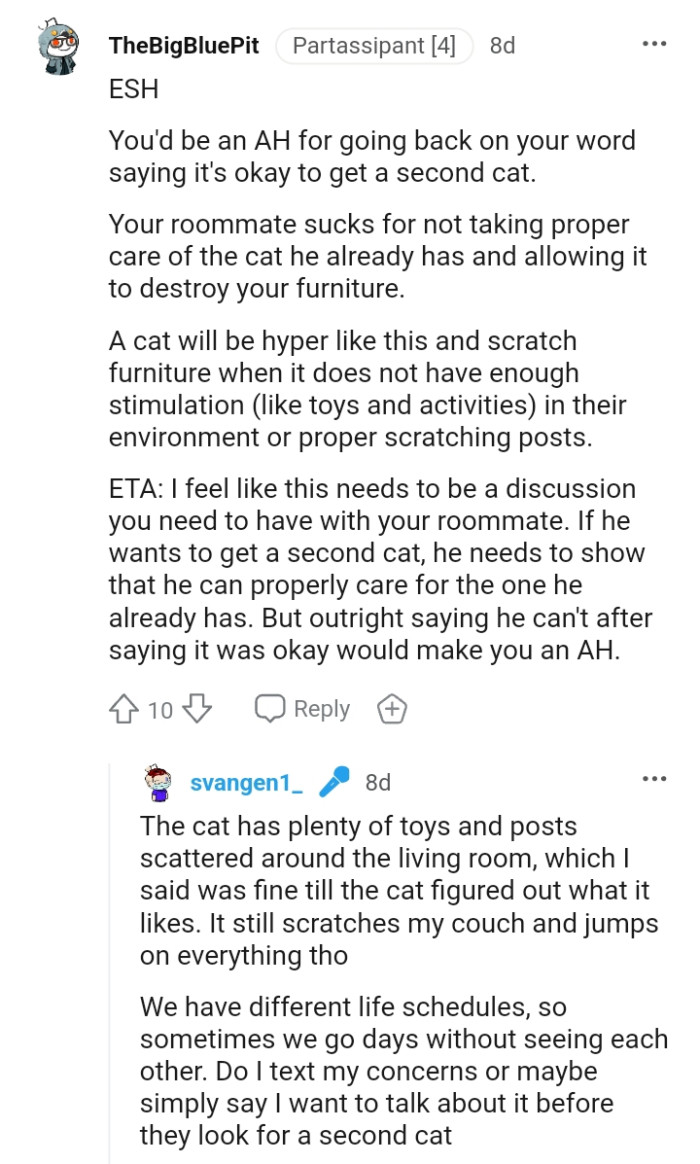Reply to TheBigBluePit's comment
This screenshot has height=1164, width=700.
tap(303, 709)
